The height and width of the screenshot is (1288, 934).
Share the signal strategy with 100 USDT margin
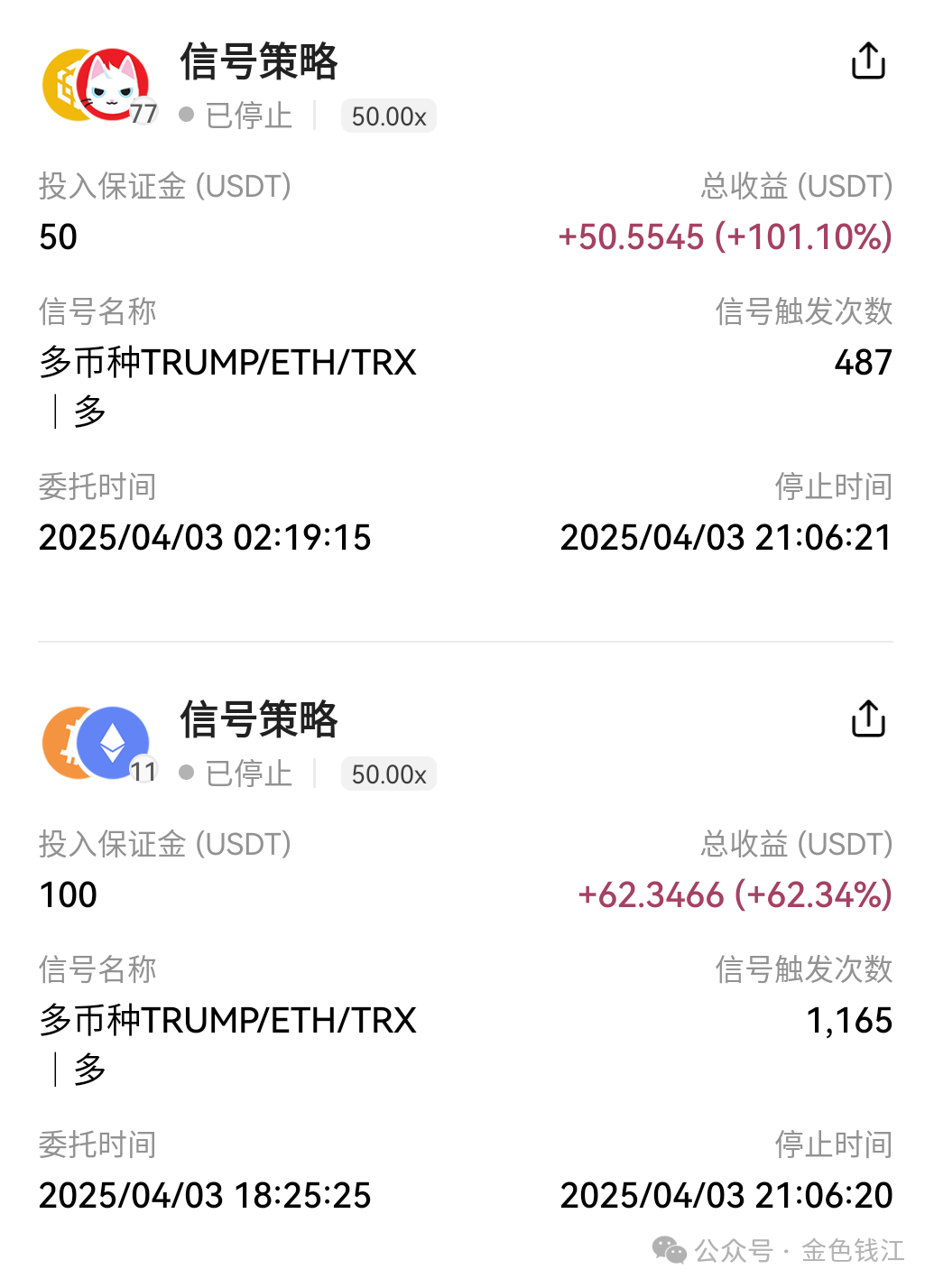(x=868, y=718)
